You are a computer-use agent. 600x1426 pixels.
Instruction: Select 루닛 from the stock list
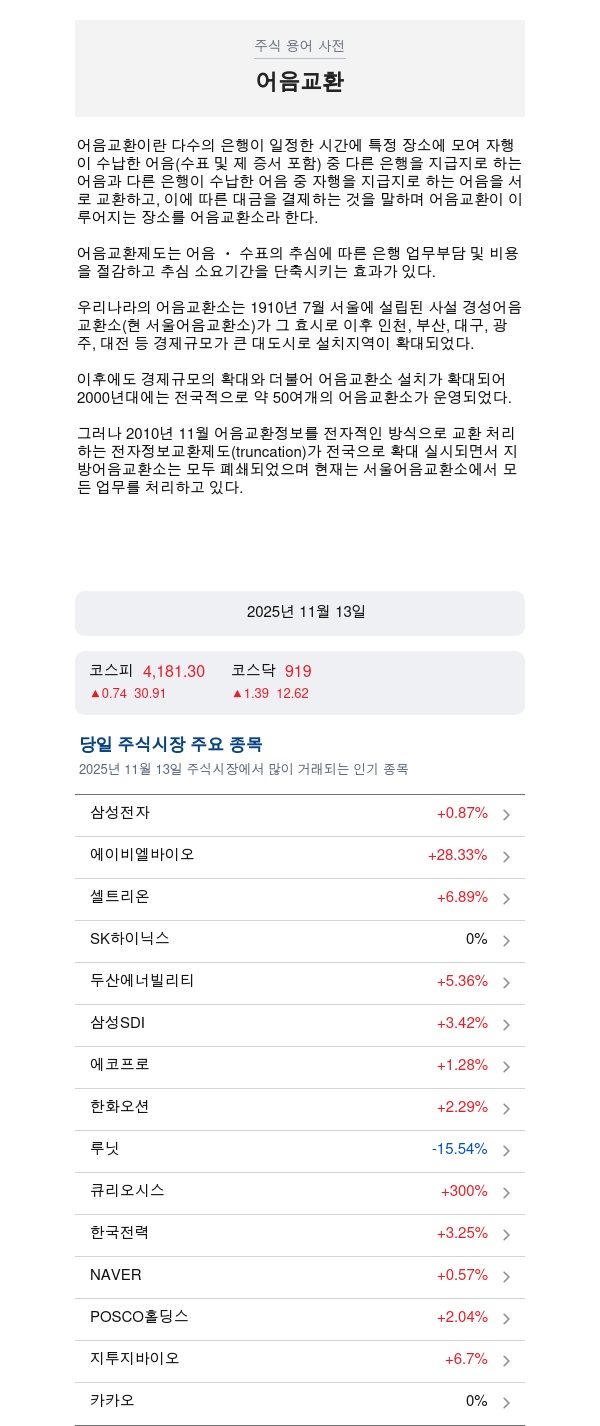click(299, 1150)
